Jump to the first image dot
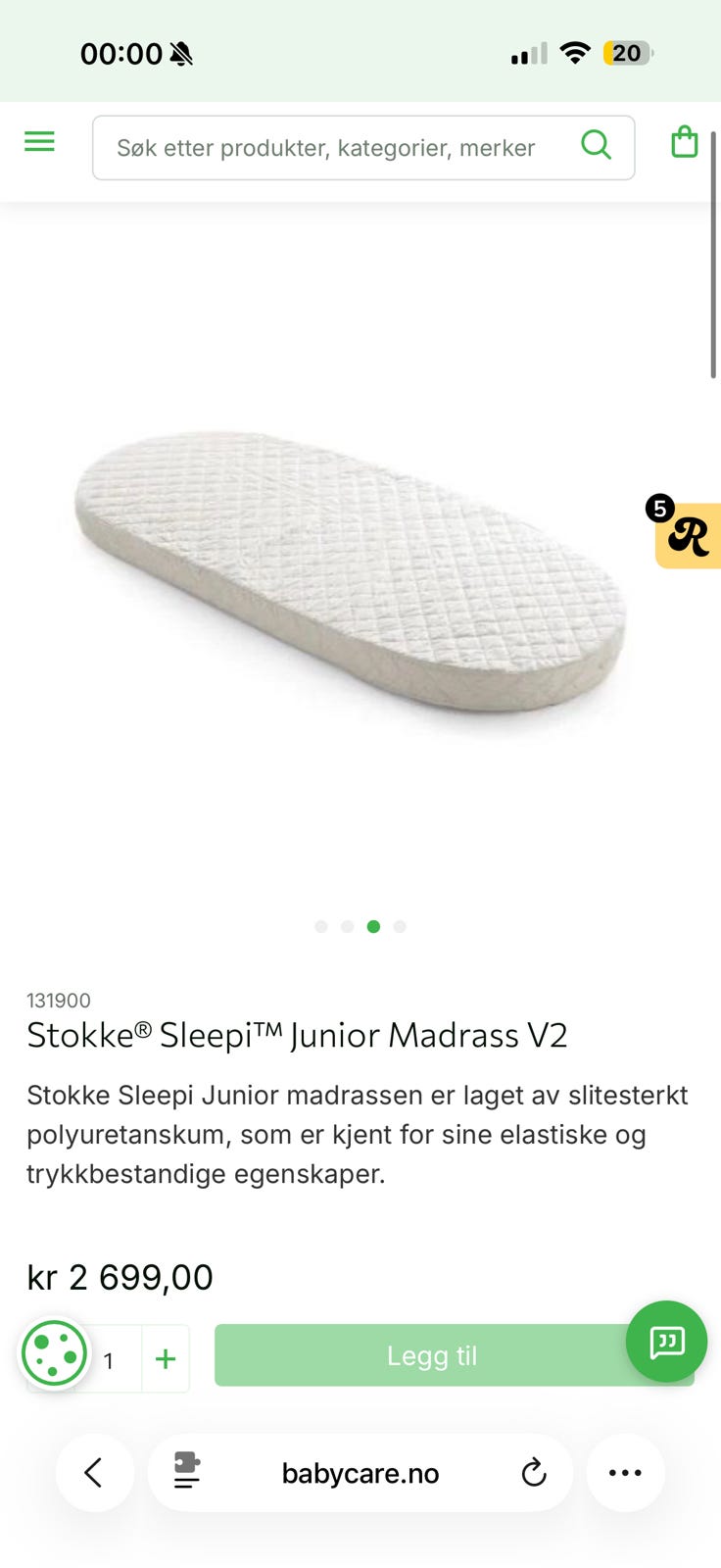 coord(320,926)
